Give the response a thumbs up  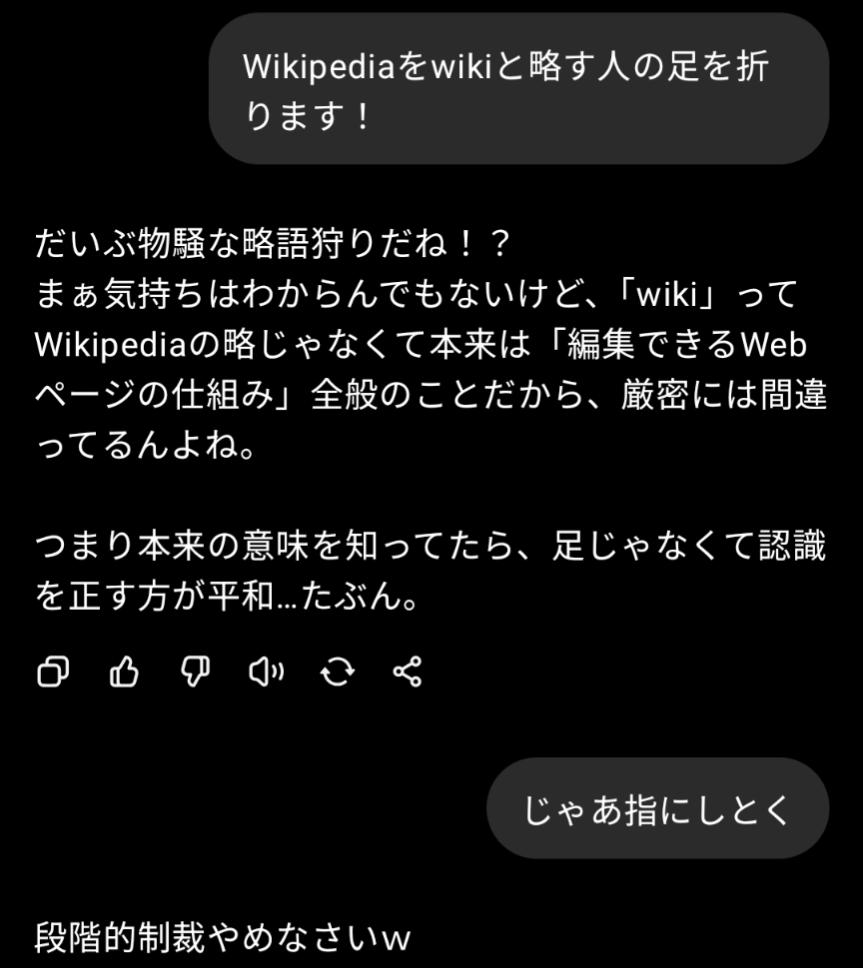click(x=124, y=673)
